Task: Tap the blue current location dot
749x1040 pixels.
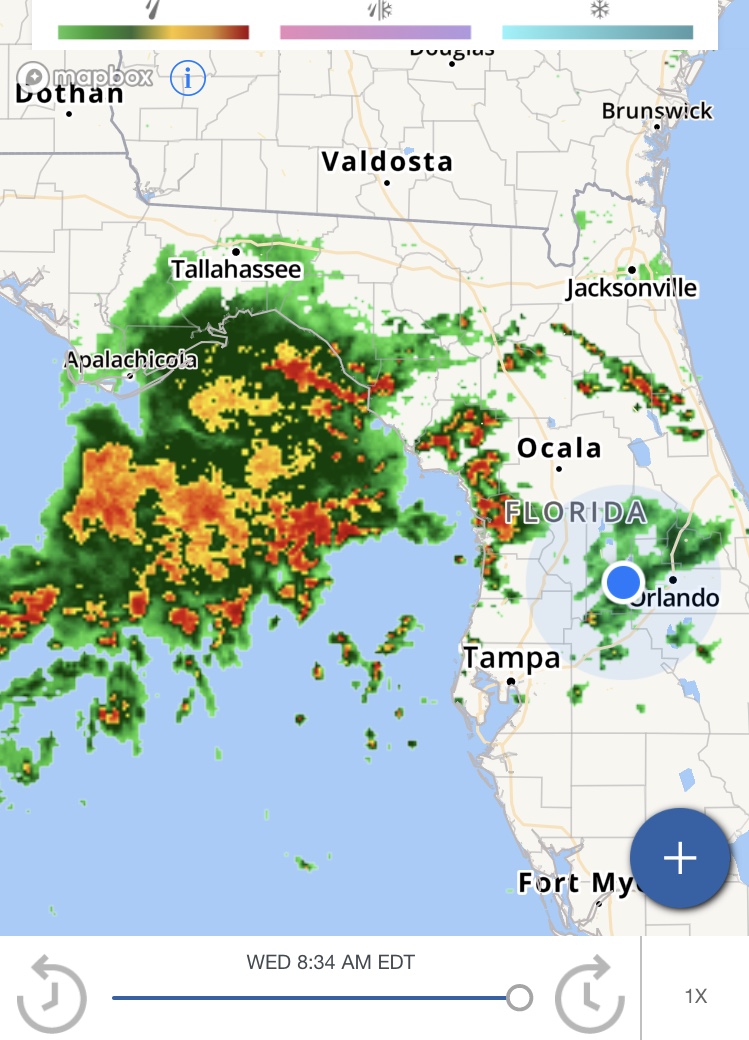Action: pyautogui.click(x=624, y=581)
